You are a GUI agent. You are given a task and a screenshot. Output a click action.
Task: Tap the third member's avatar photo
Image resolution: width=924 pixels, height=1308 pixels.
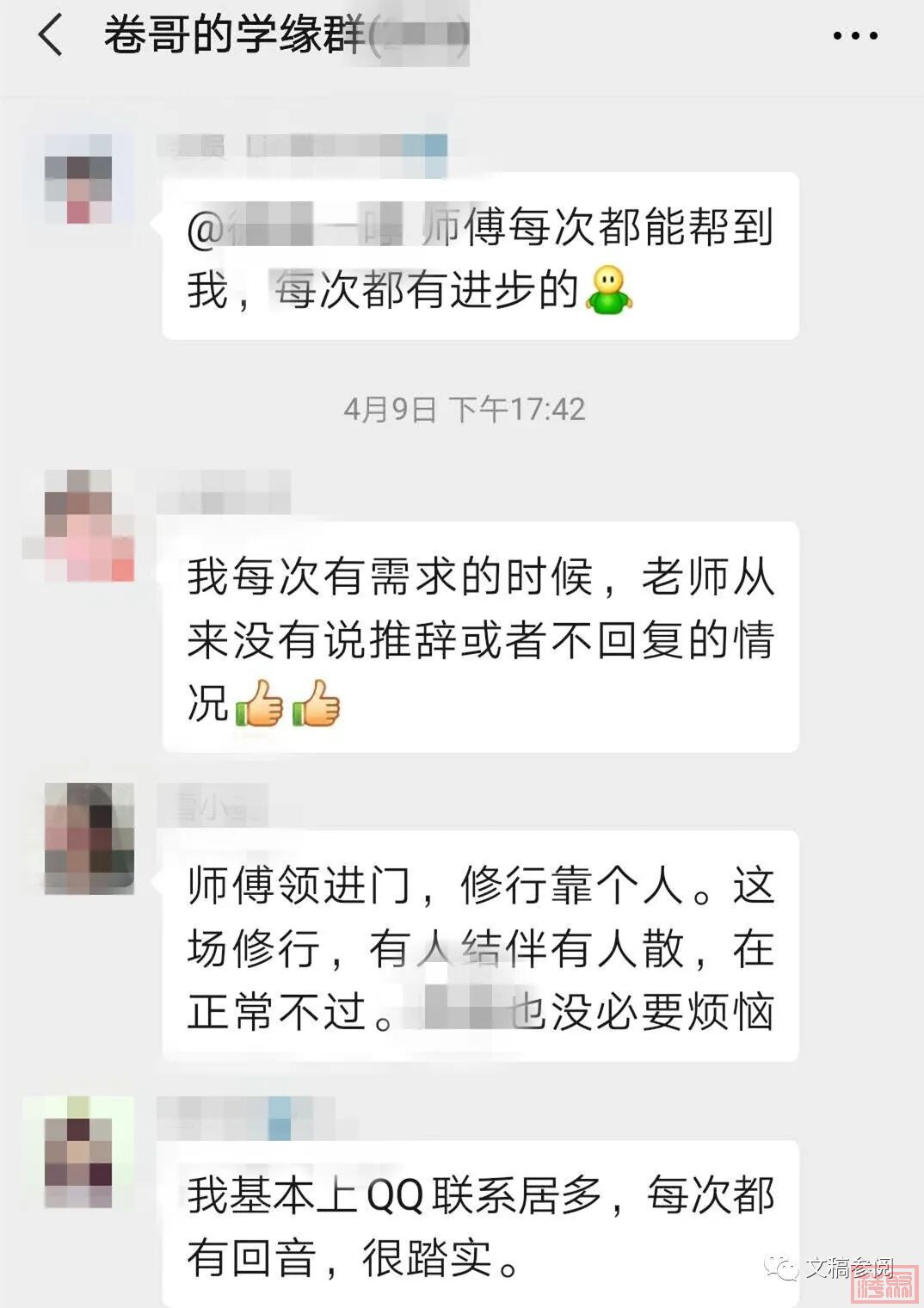coord(90,839)
